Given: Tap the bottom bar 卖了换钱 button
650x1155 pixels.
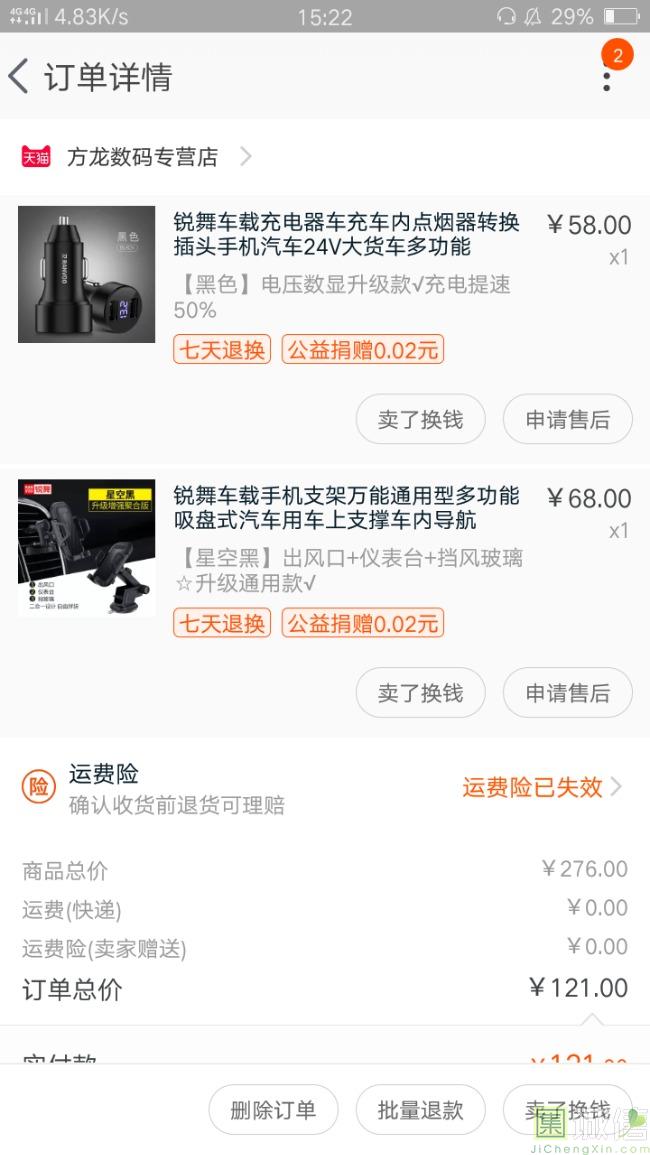Looking at the screenshot, I should 567,1110.
